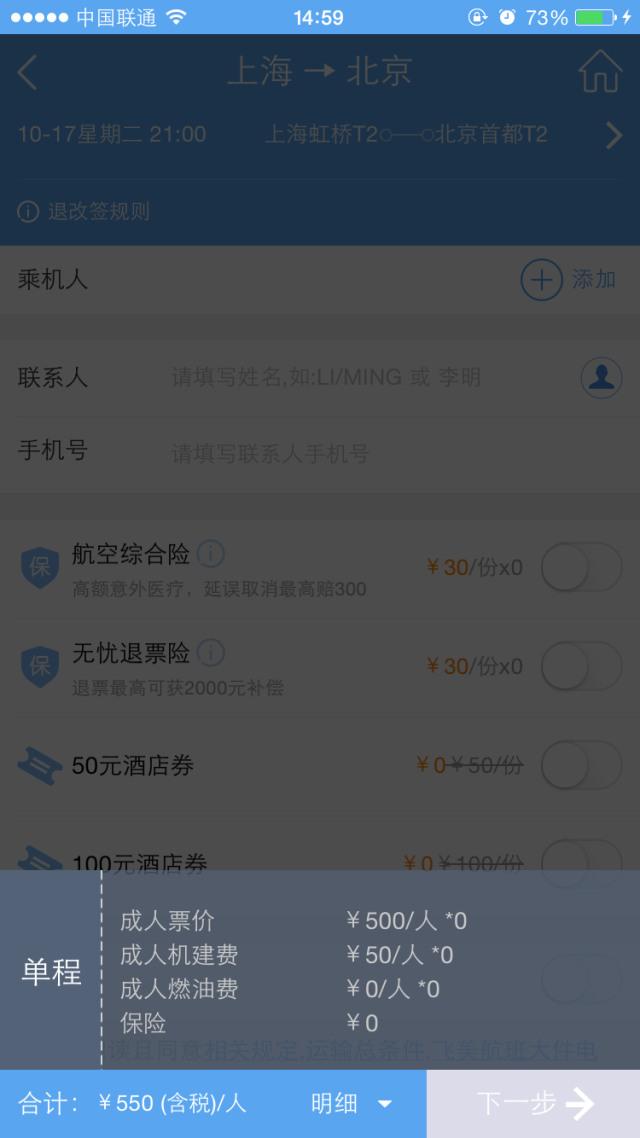Pick a contact using the person icon
This screenshot has width=640, height=1138.
pyautogui.click(x=601, y=377)
